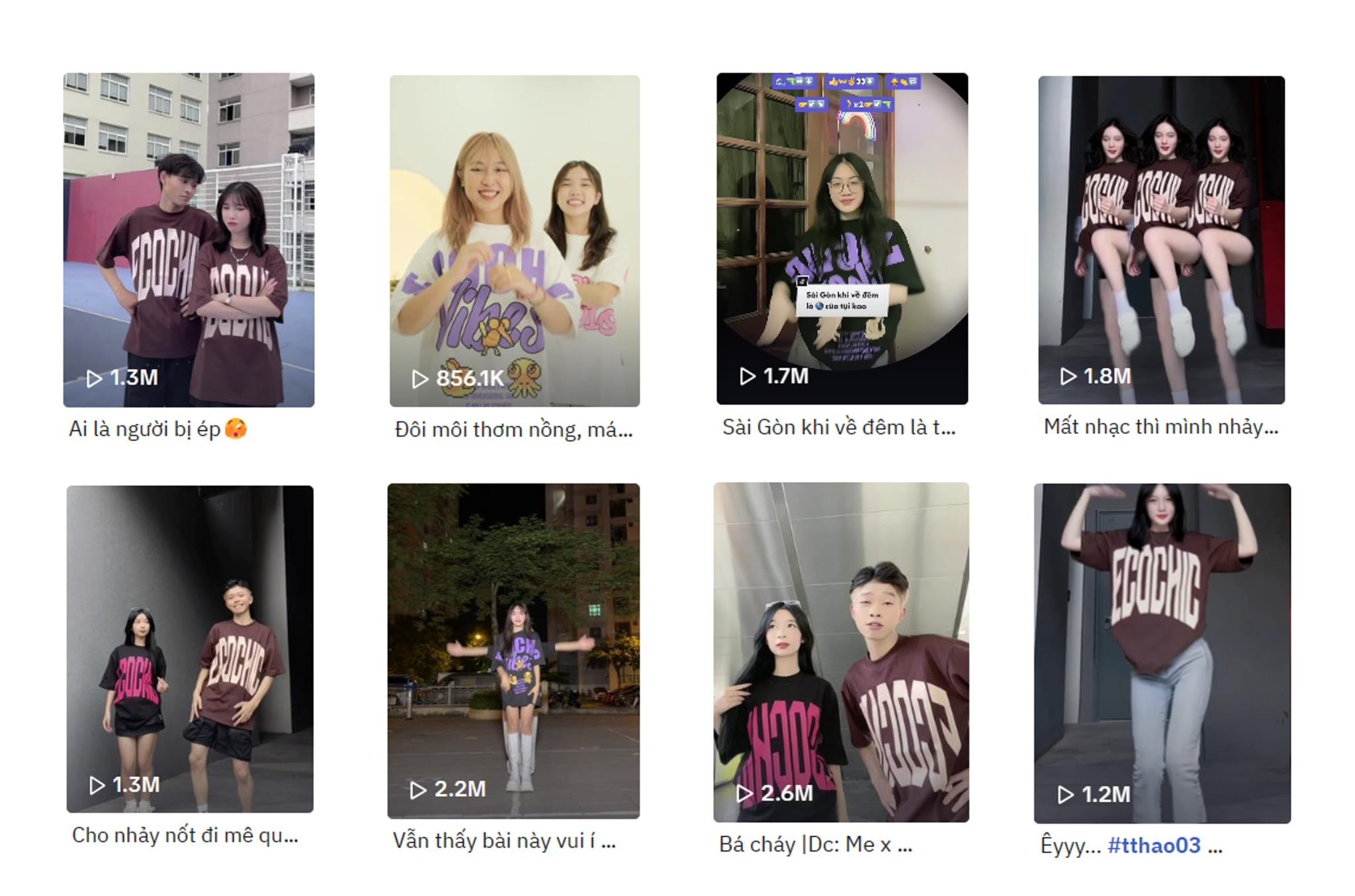Watch the 'Êyyy' video with 1.2M views
The image size is (1355, 896).
(x=1162, y=653)
